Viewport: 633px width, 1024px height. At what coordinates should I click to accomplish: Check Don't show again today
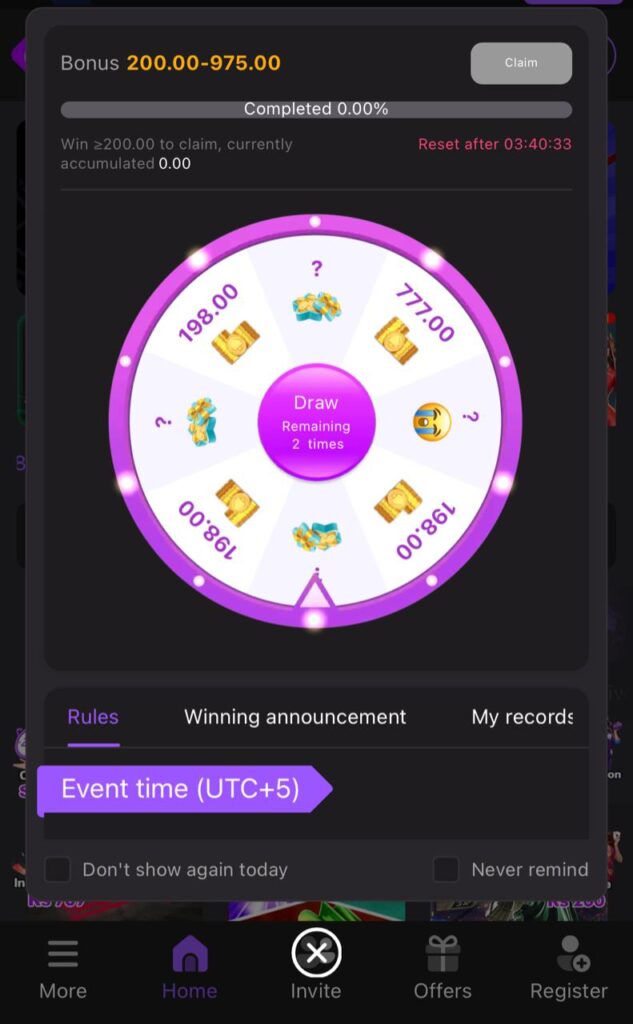click(x=58, y=869)
